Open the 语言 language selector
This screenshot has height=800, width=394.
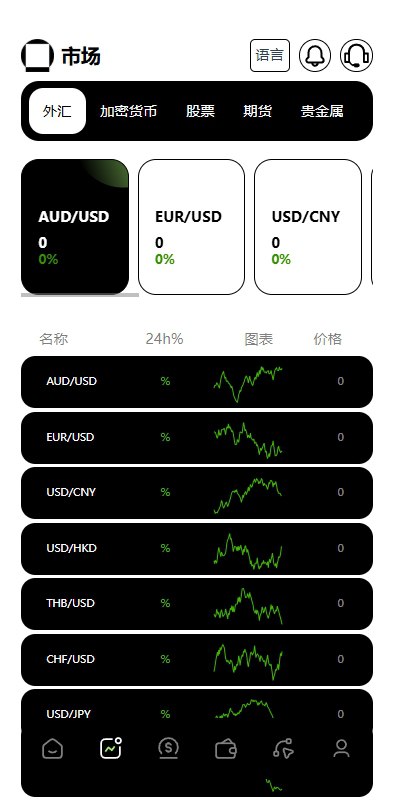click(269, 55)
